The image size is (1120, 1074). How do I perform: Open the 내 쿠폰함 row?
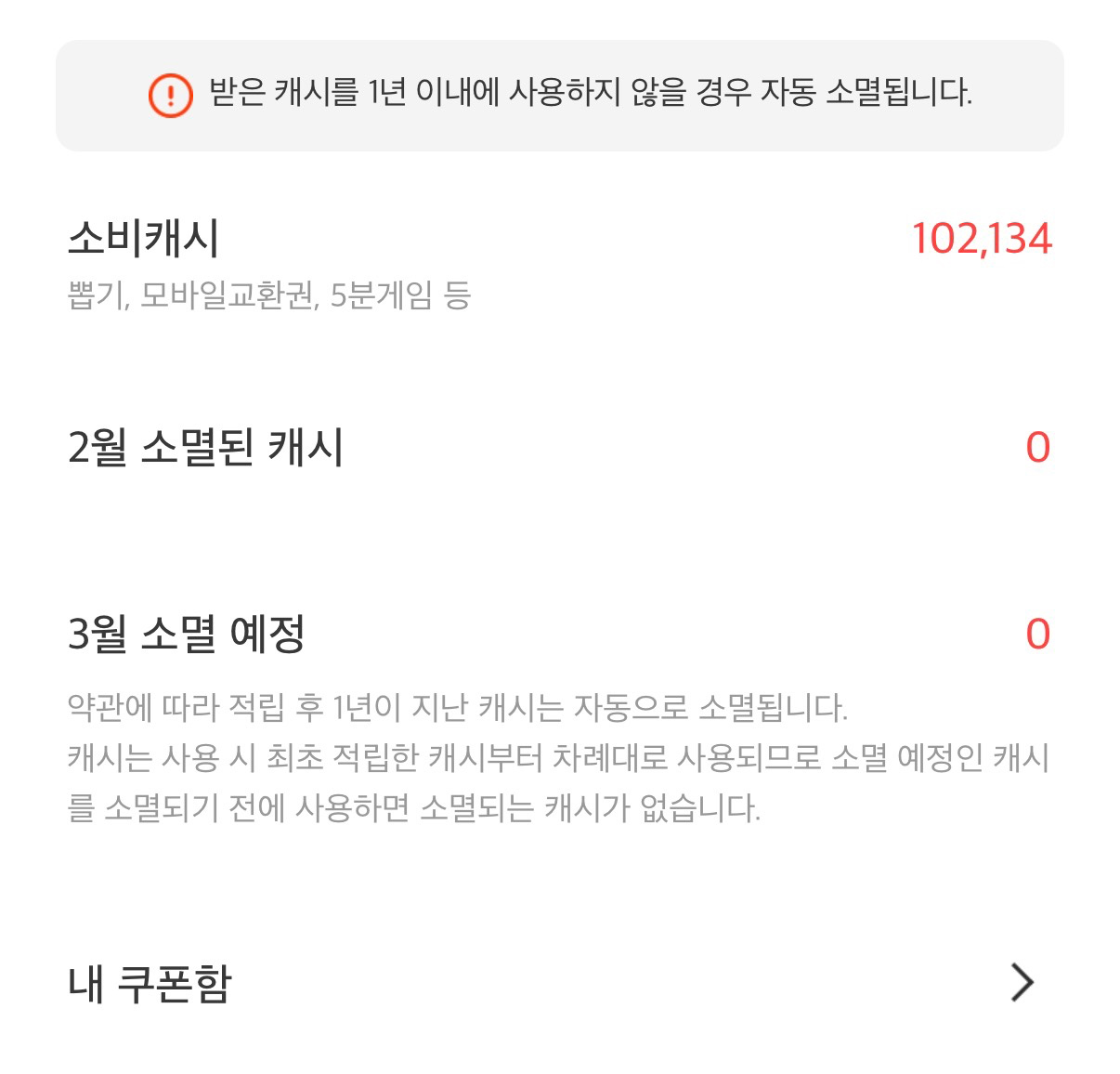point(559,983)
